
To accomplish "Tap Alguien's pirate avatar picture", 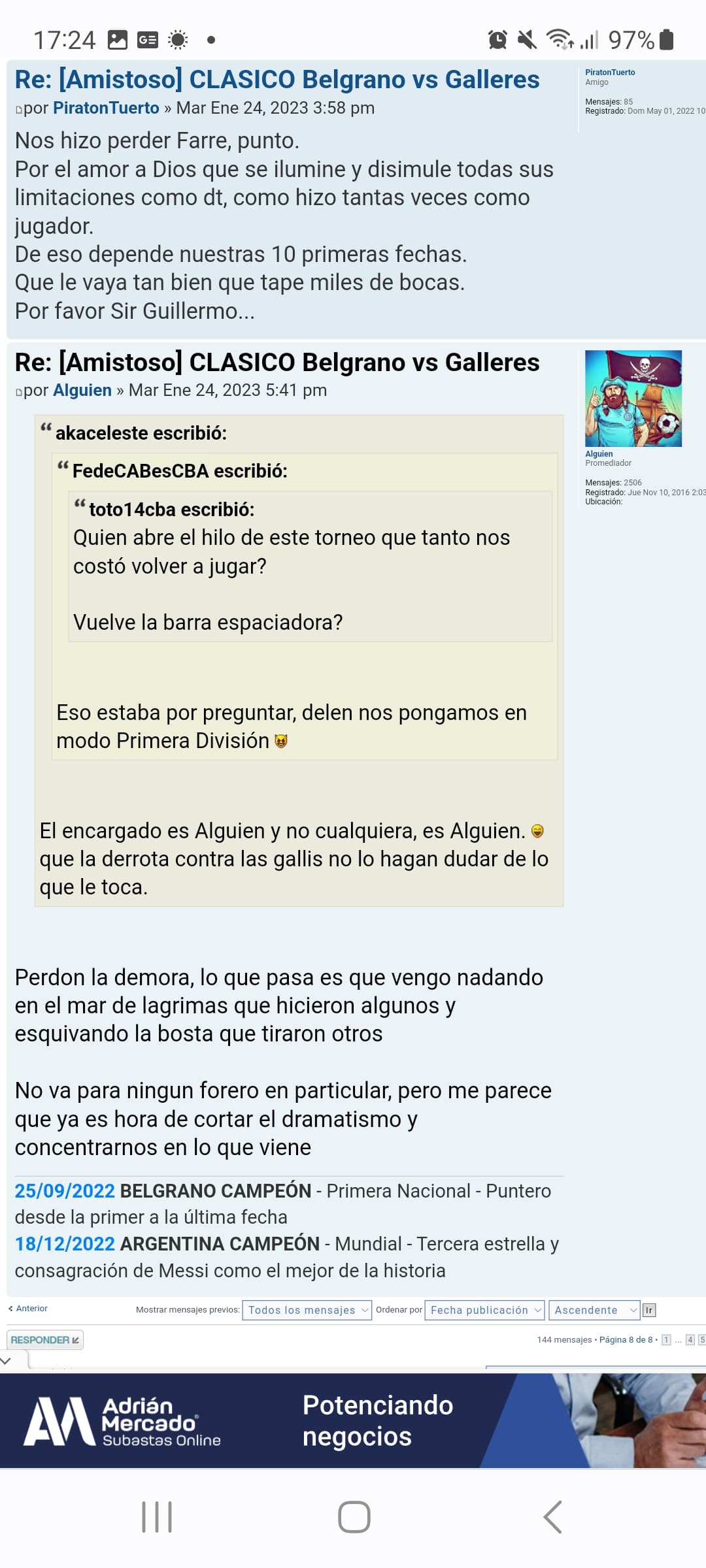I will pos(633,399).
